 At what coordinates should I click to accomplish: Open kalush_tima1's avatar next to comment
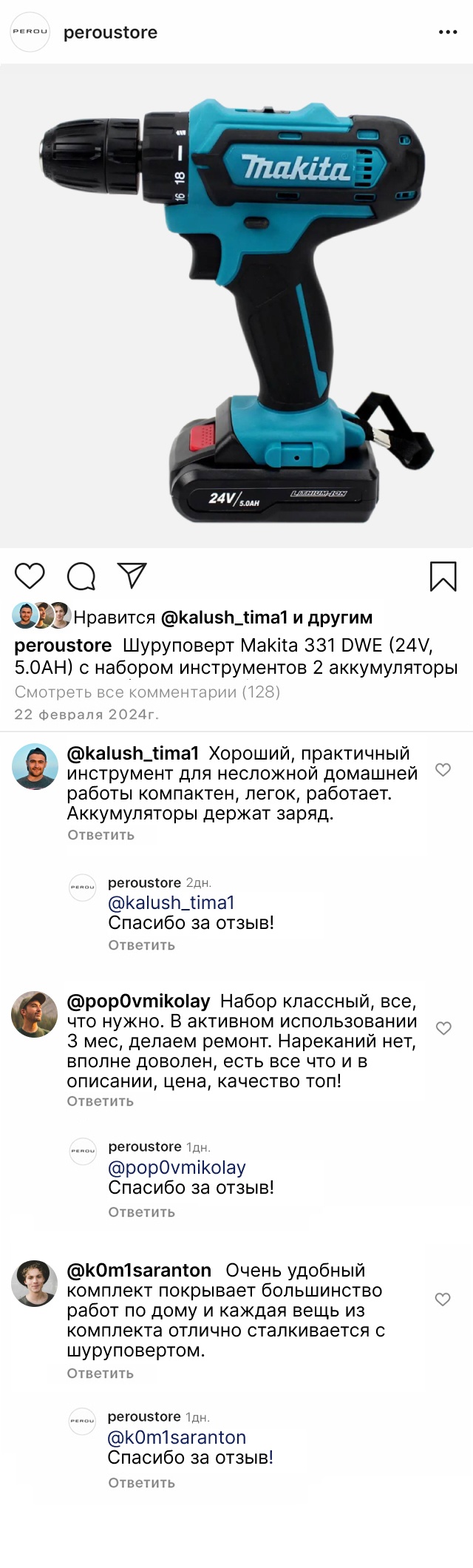35,767
